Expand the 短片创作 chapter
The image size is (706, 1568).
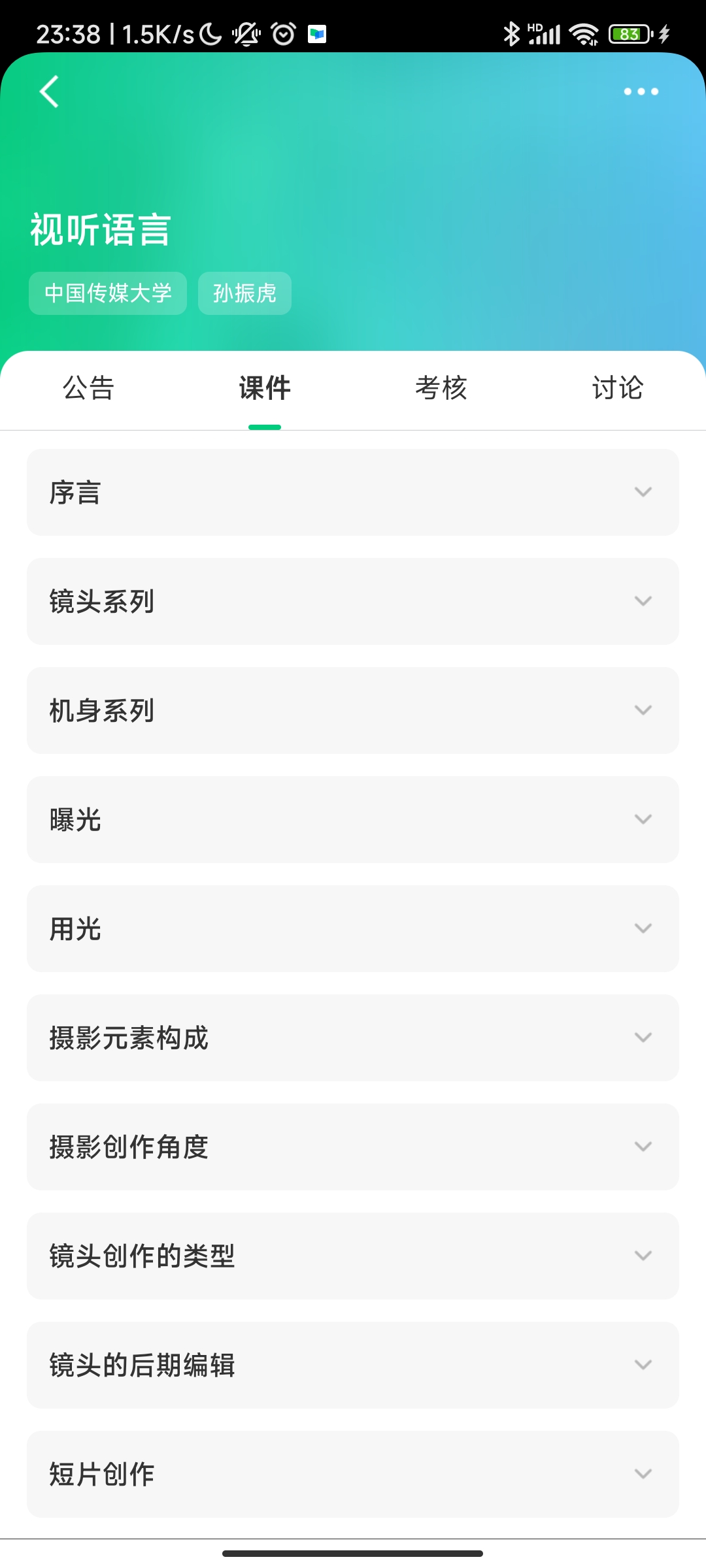353,1474
